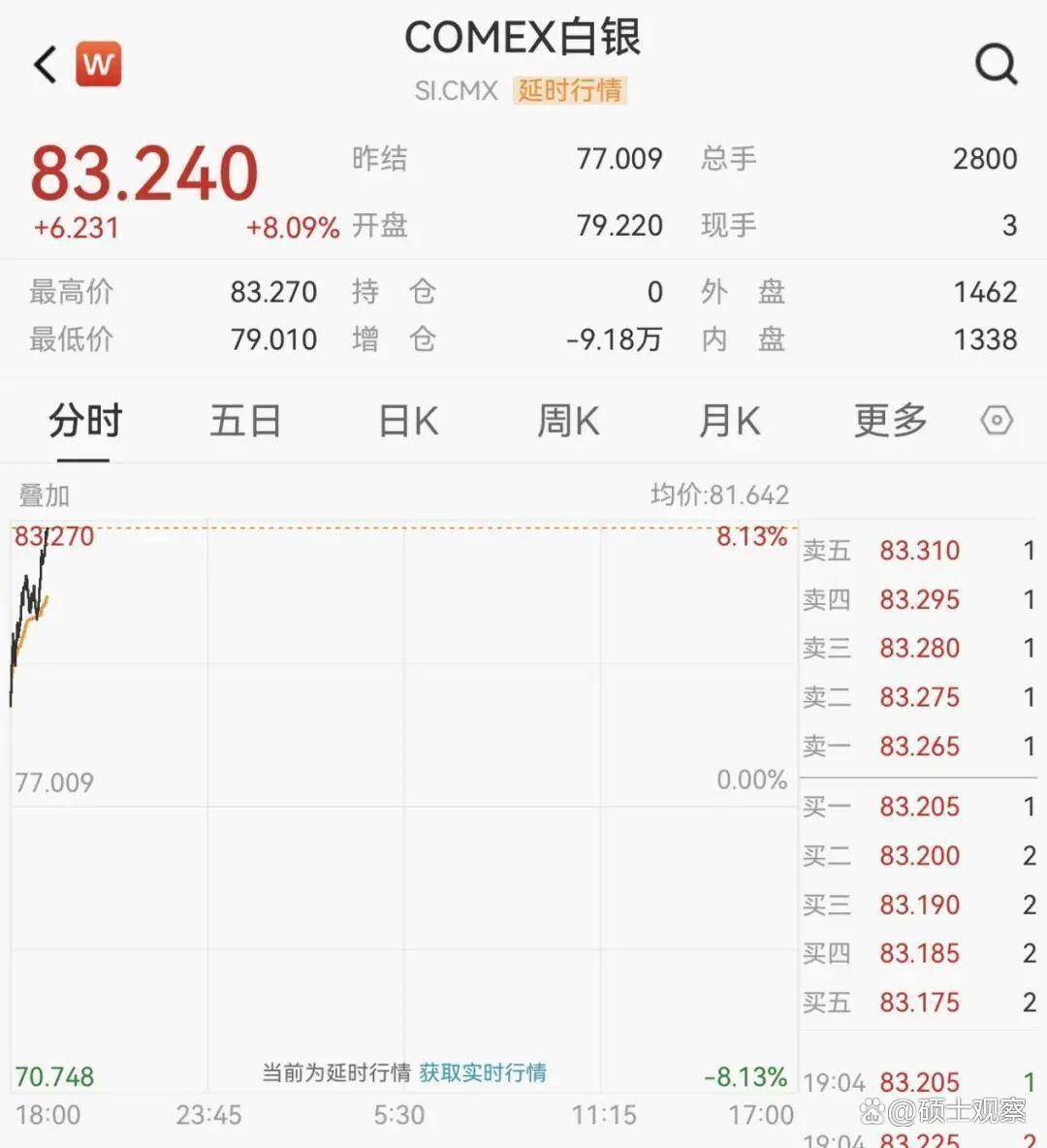Go back using the arrow icon

click(x=45, y=65)
